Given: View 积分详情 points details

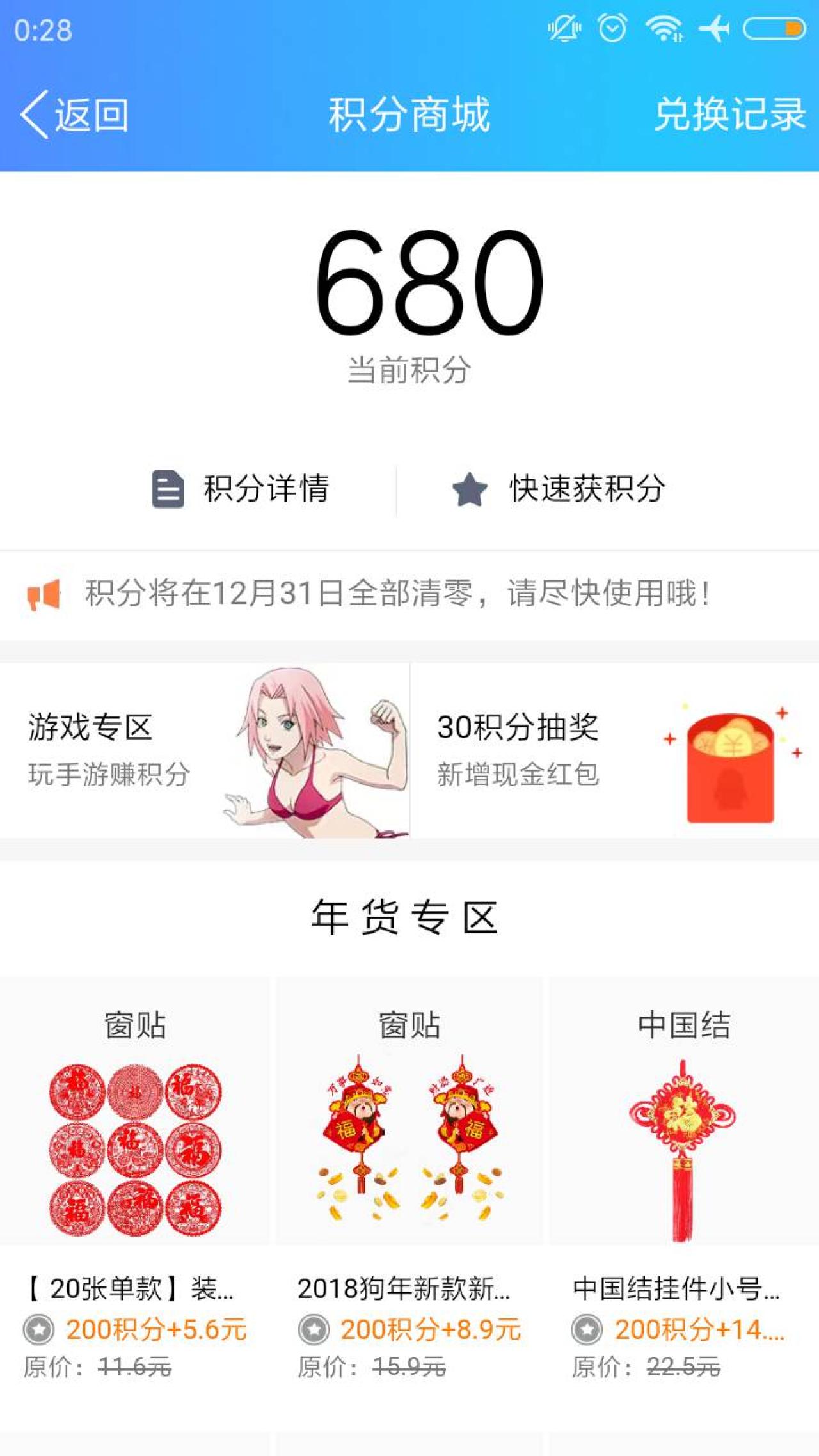Looking at the screenshot, I should (241, 489).
